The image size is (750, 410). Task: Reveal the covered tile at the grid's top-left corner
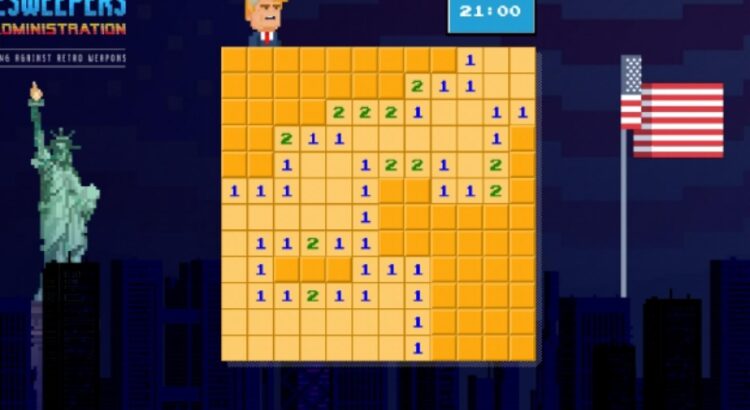[234, 60]
